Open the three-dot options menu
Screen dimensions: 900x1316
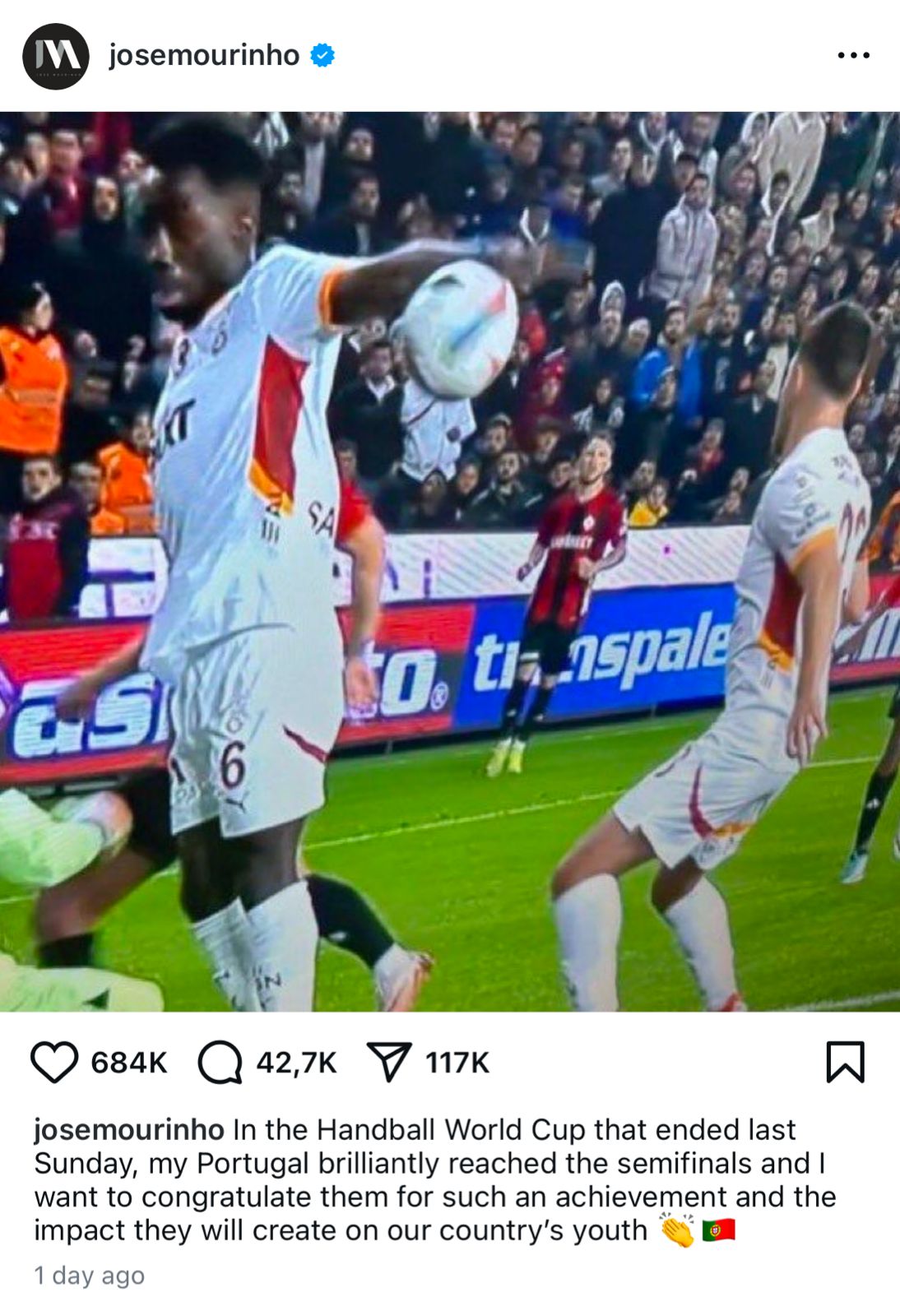(x=853, y=55)
